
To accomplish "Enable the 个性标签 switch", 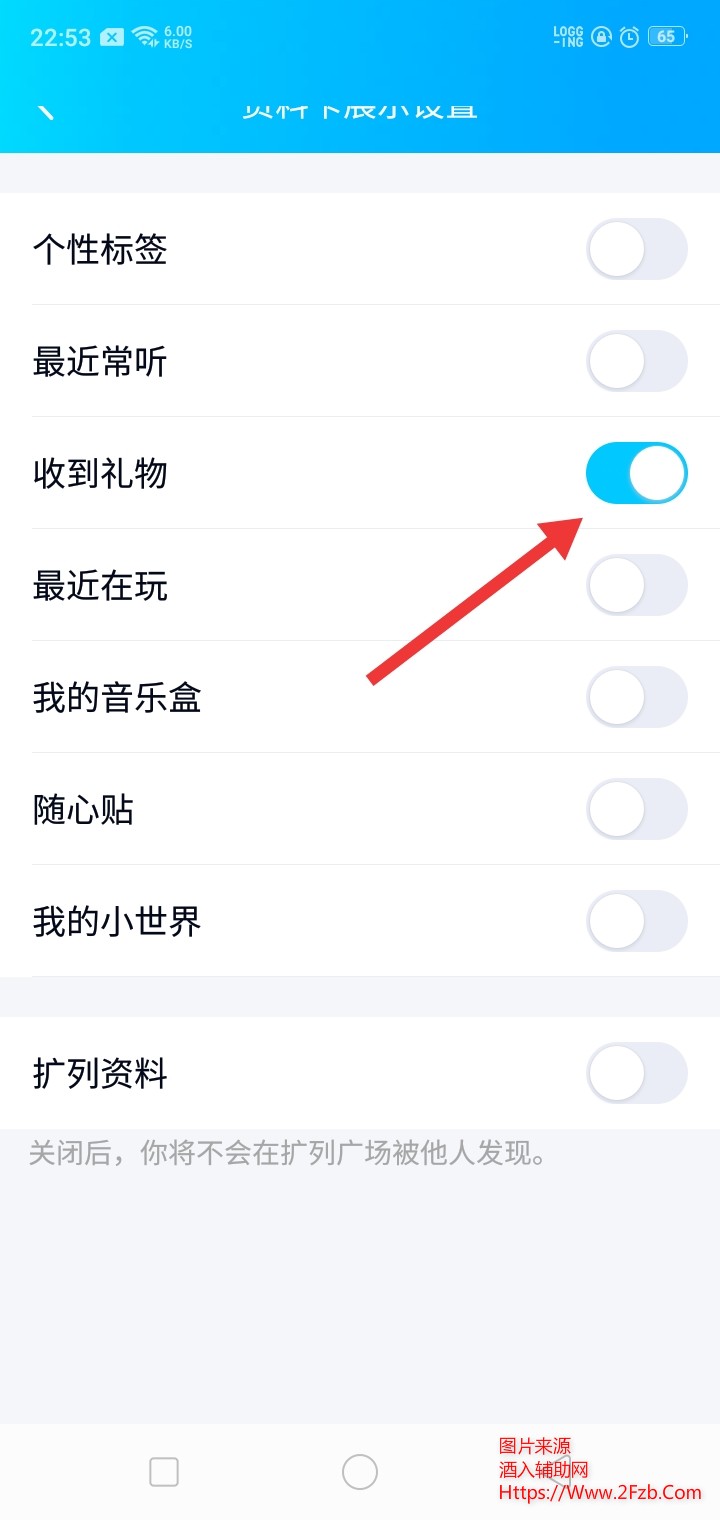I will [x=636, y=249].
